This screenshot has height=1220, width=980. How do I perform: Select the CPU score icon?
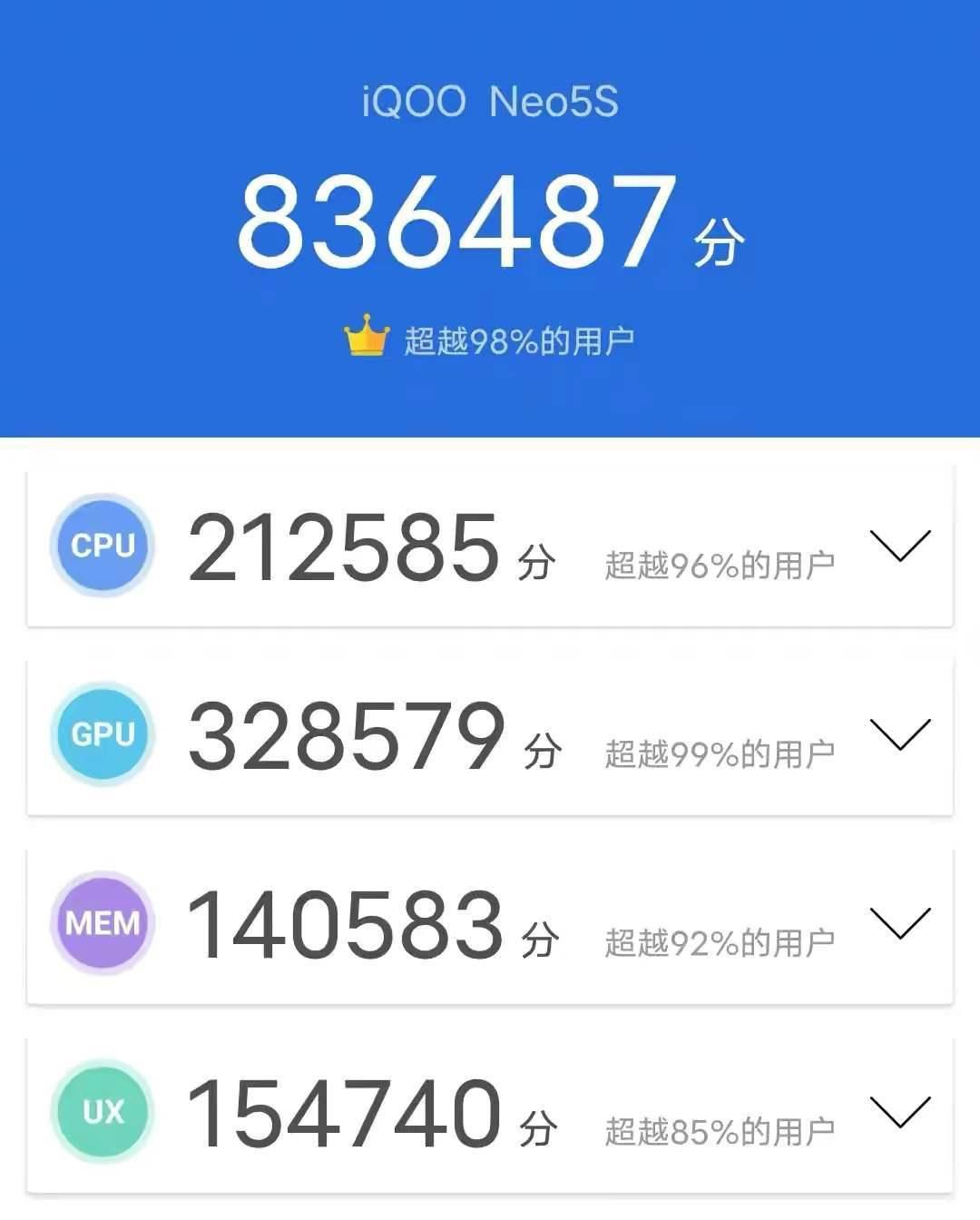pyautogui.click(x=102, y=546)
